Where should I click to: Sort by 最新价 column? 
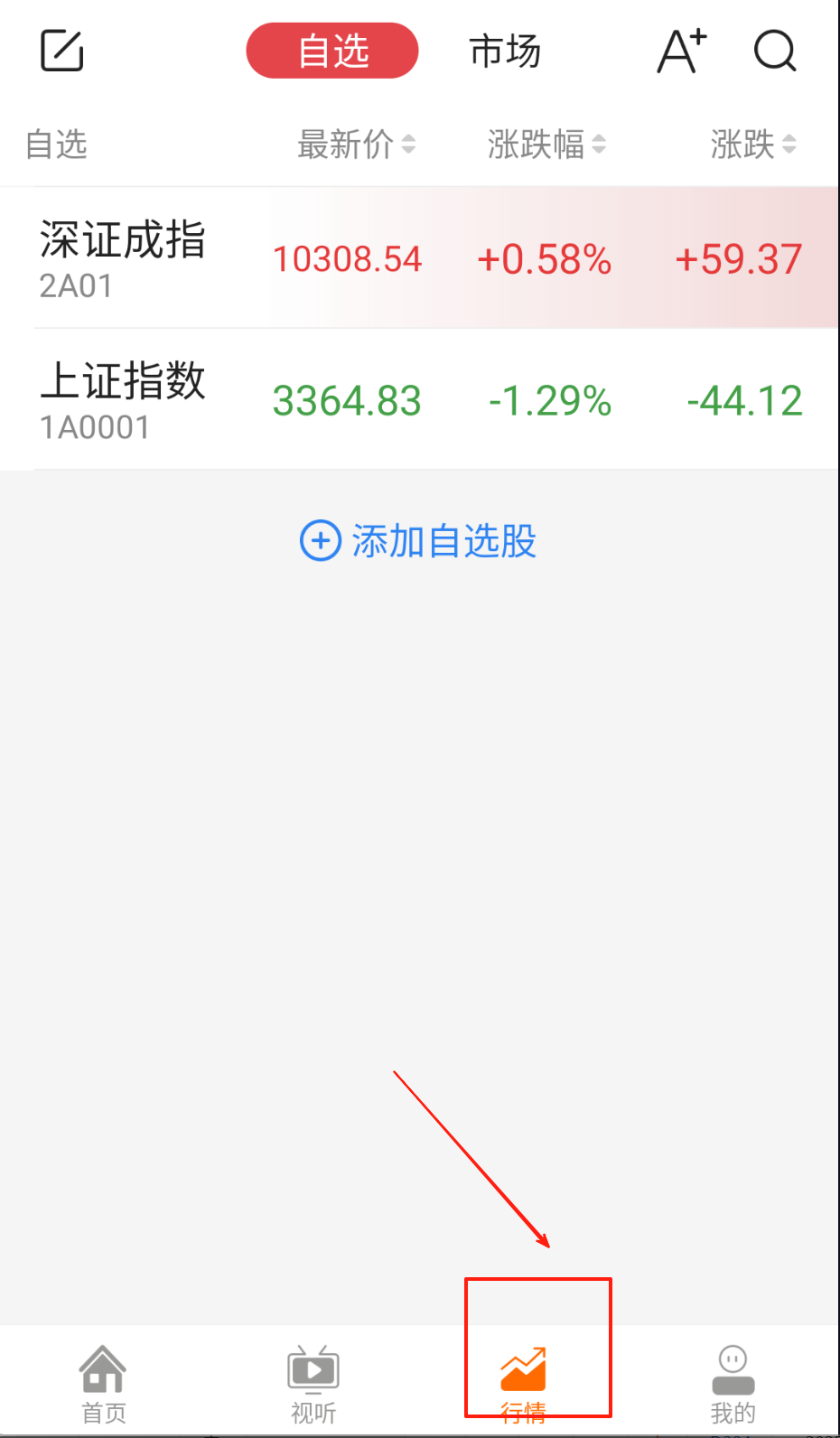(356, 145)
